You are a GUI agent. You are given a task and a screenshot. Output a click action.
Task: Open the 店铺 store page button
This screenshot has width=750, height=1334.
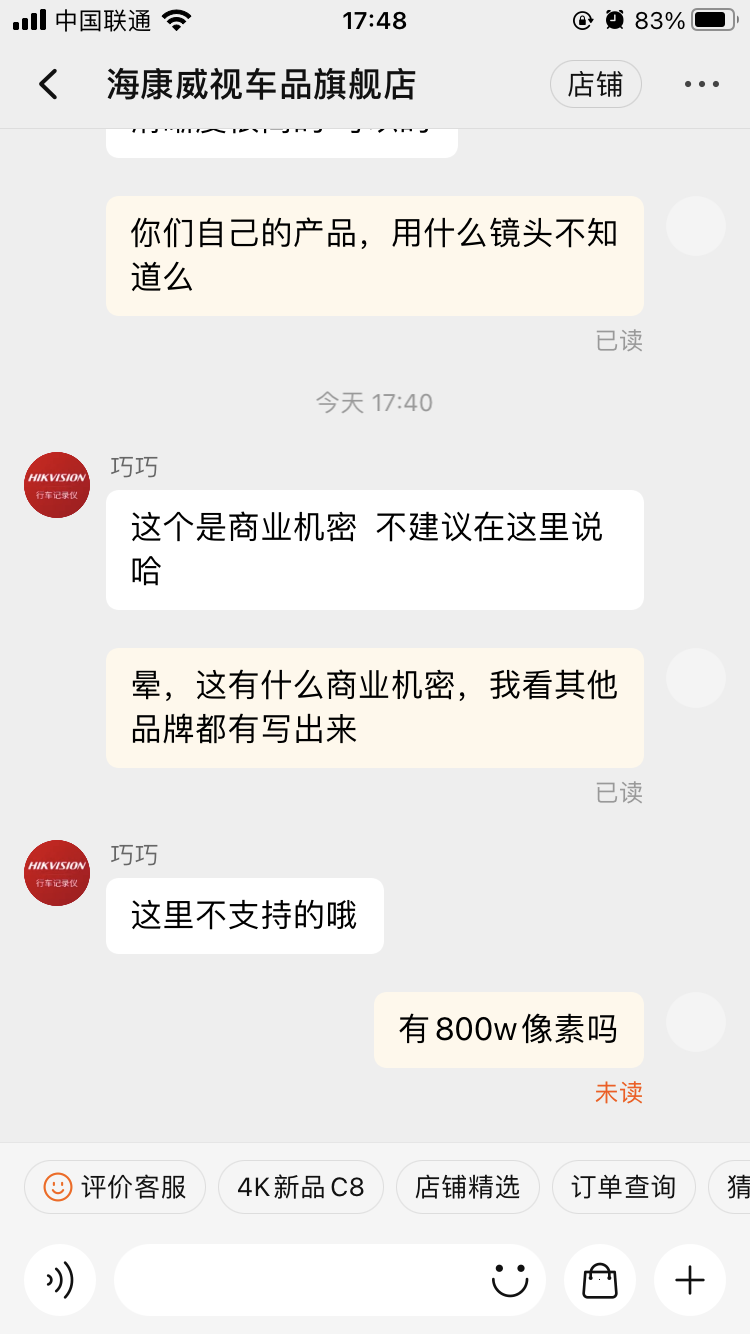click(x=595, y=84)
